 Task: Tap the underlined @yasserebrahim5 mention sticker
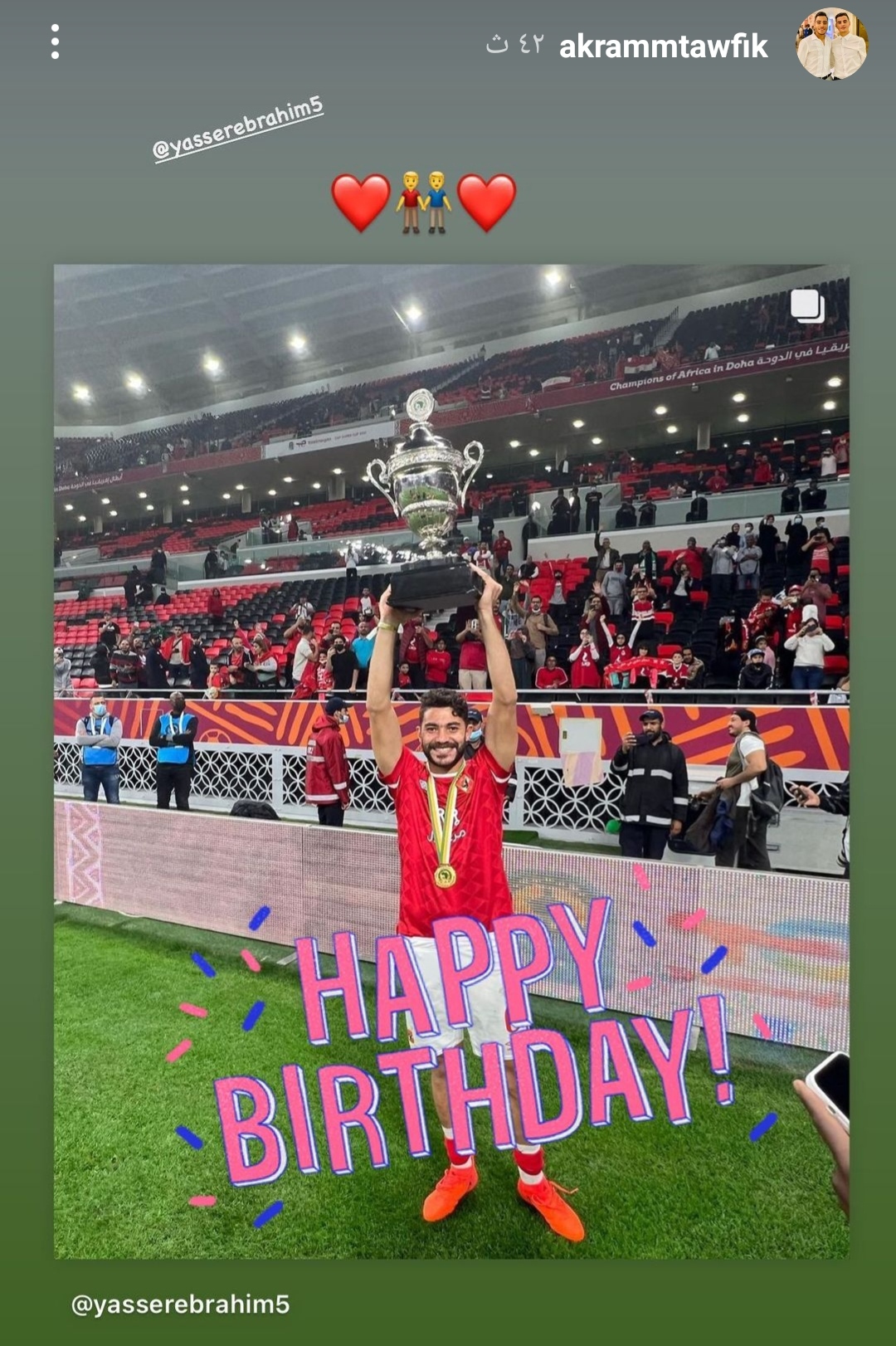[237, 129]
